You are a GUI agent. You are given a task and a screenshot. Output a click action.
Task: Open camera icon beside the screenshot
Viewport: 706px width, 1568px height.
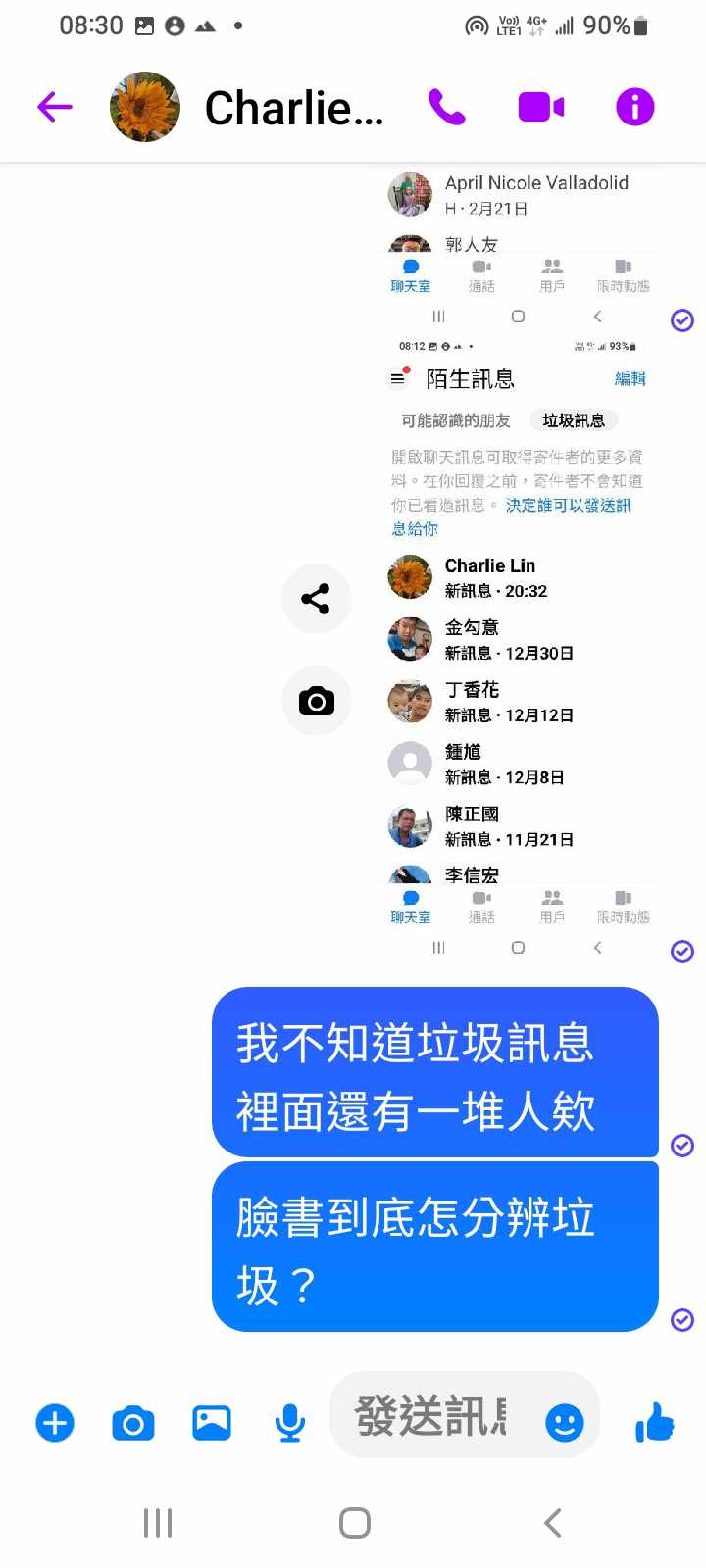(x=316, y=701)
